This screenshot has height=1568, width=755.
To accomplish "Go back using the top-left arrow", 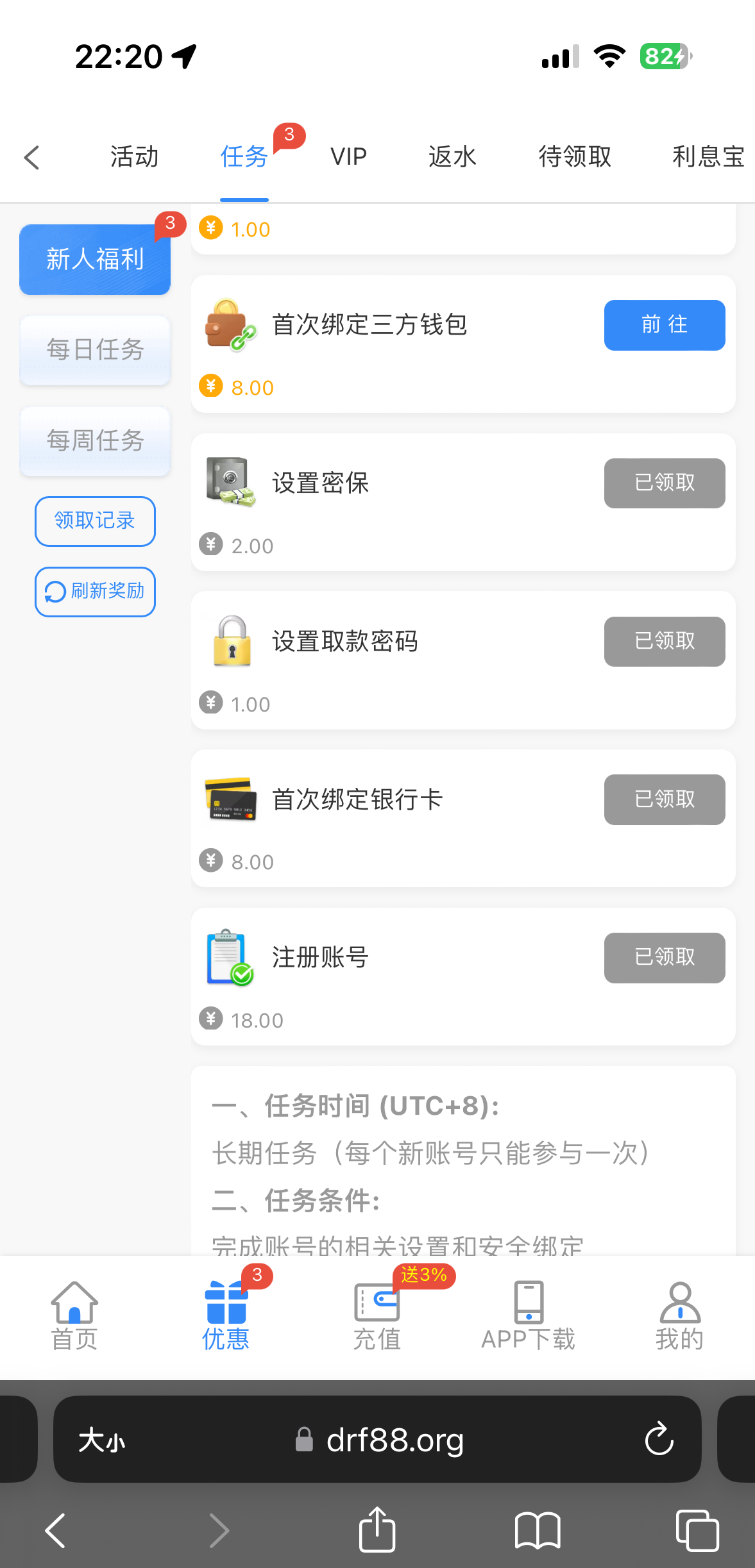I will (x=32, y=157).
